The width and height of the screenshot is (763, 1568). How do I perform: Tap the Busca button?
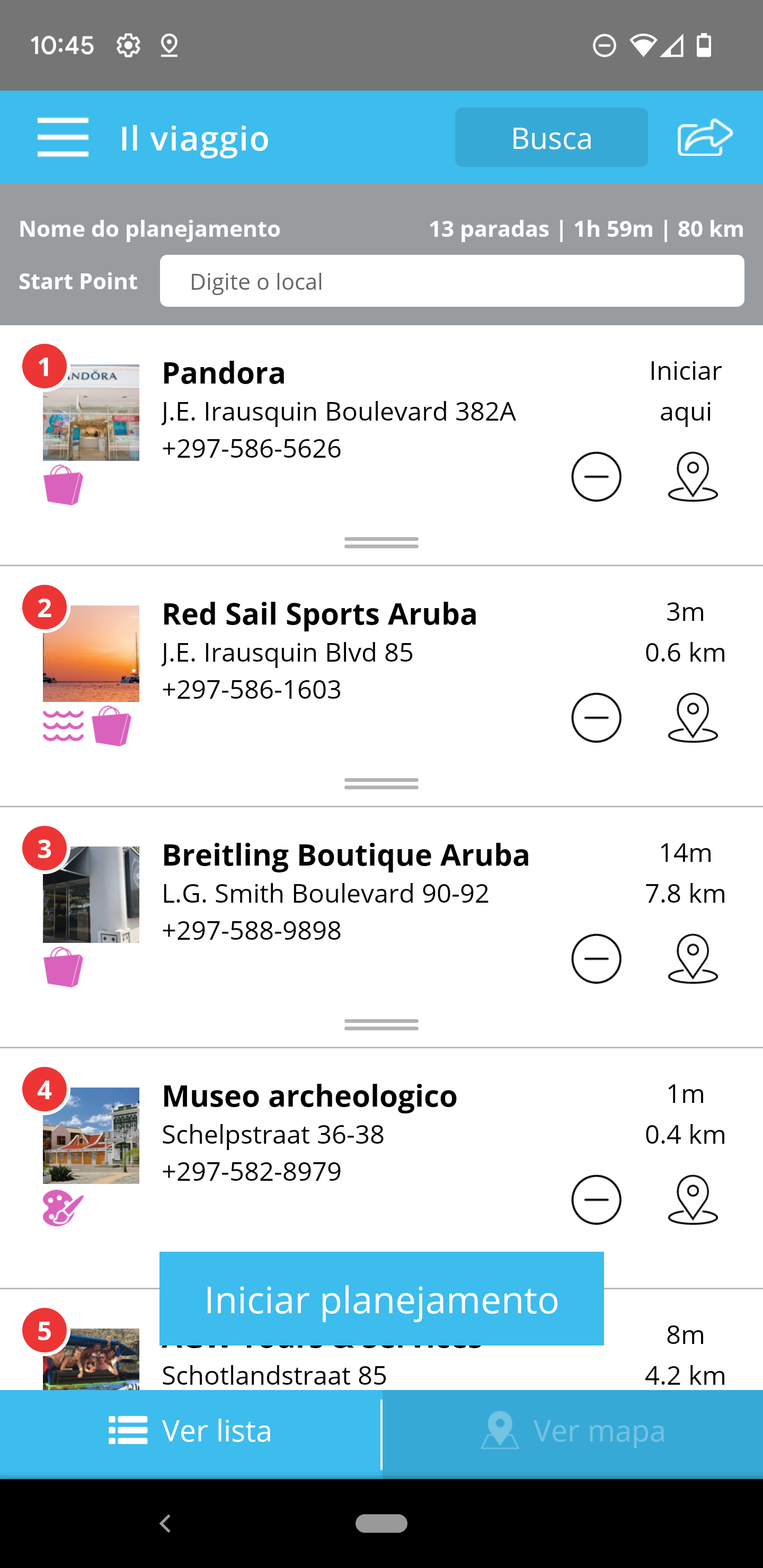(551, 138)
